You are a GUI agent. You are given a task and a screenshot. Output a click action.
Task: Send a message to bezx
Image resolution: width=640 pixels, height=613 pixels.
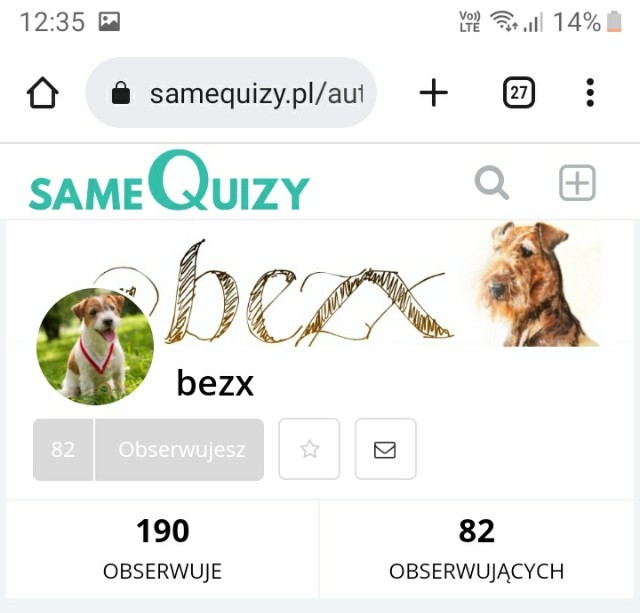pos(385,450)
